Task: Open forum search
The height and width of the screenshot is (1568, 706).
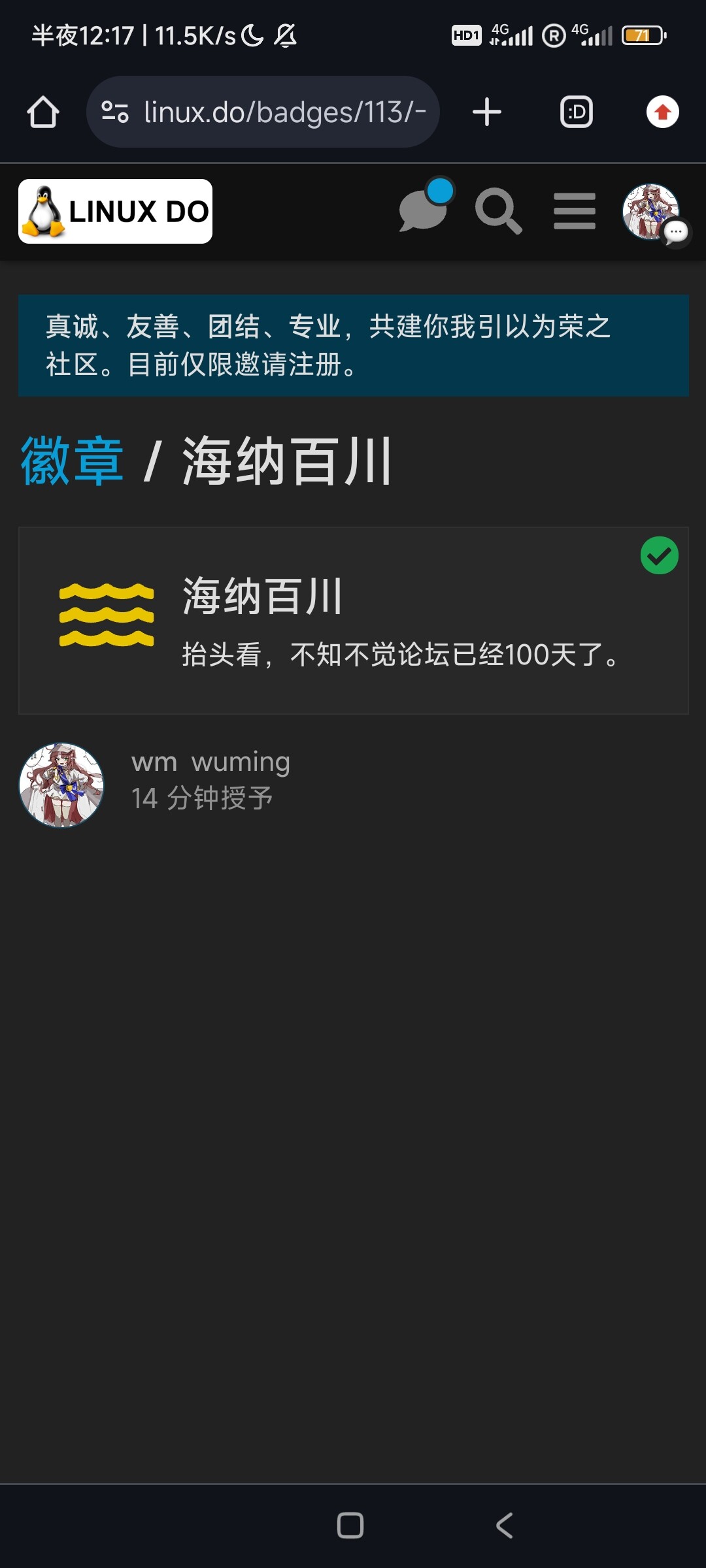Action: [x=498, y=211]
